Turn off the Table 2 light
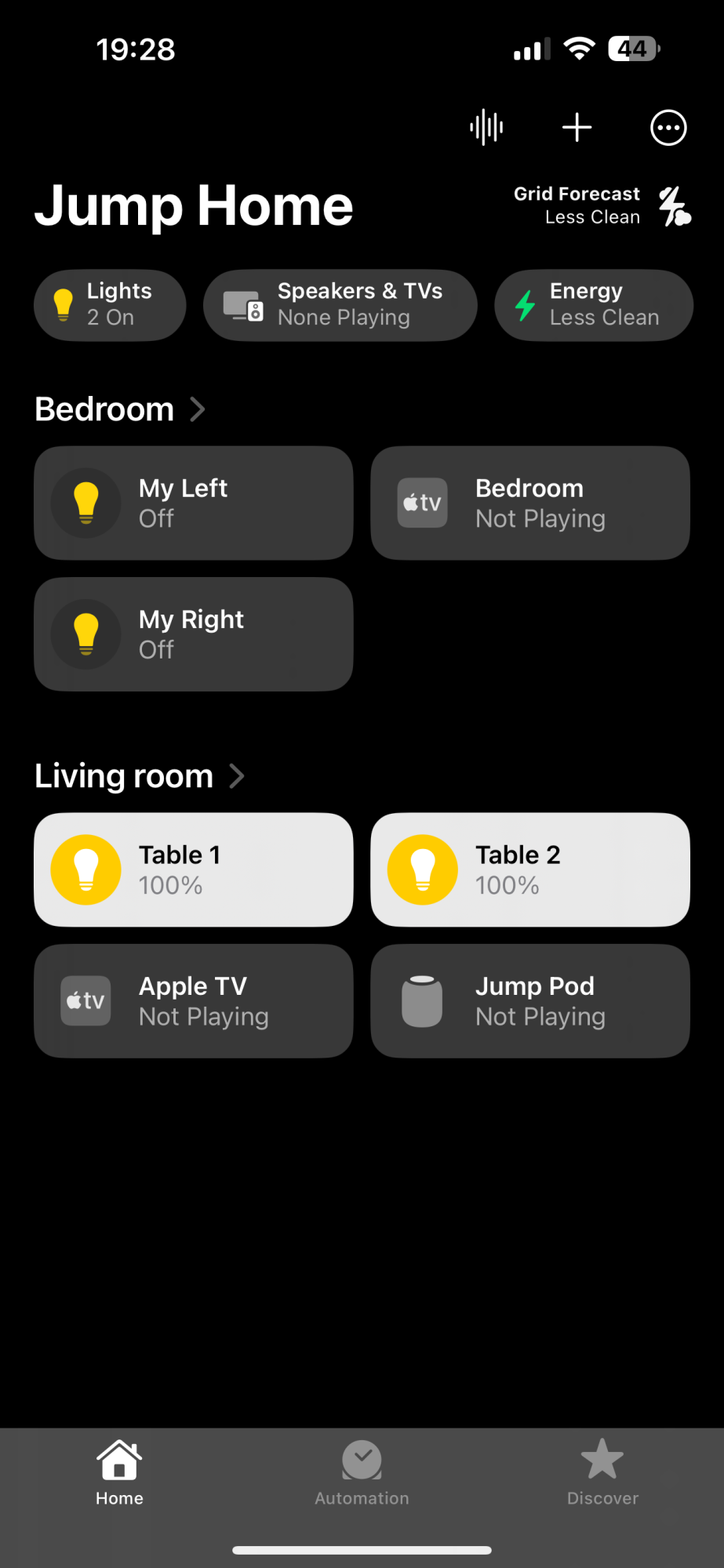724x1568 pixels. (x=423, y=869)
